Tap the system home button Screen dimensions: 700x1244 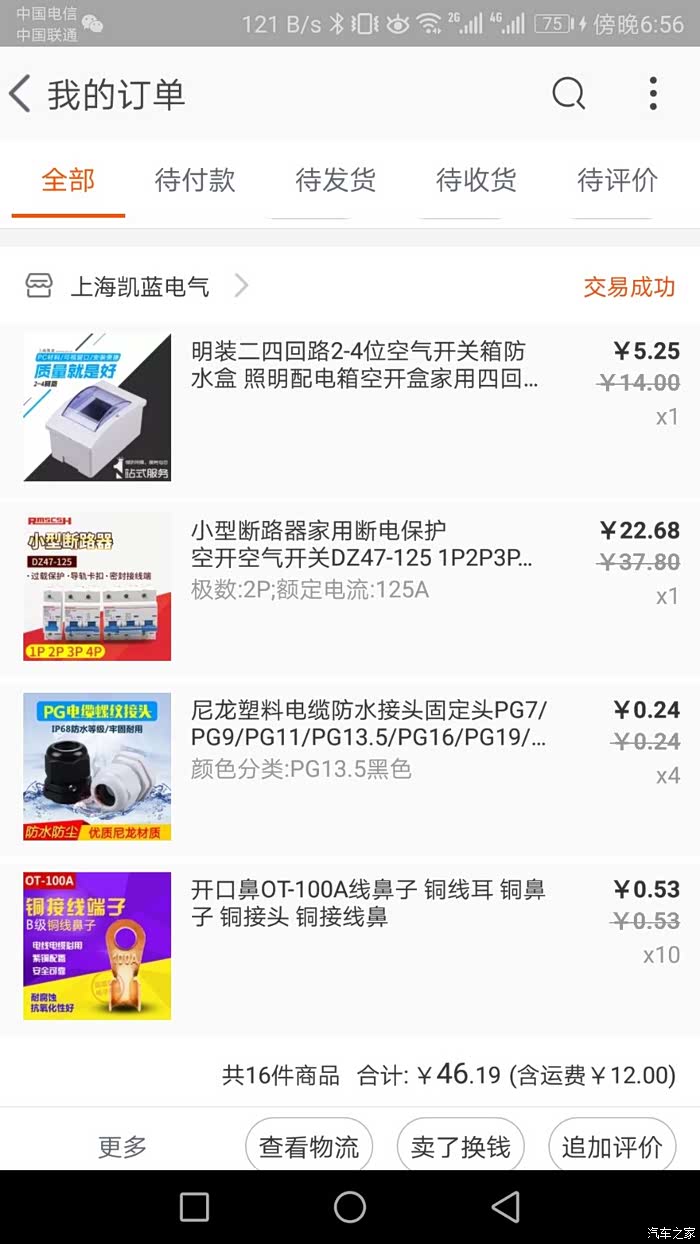click(350, 1207)
